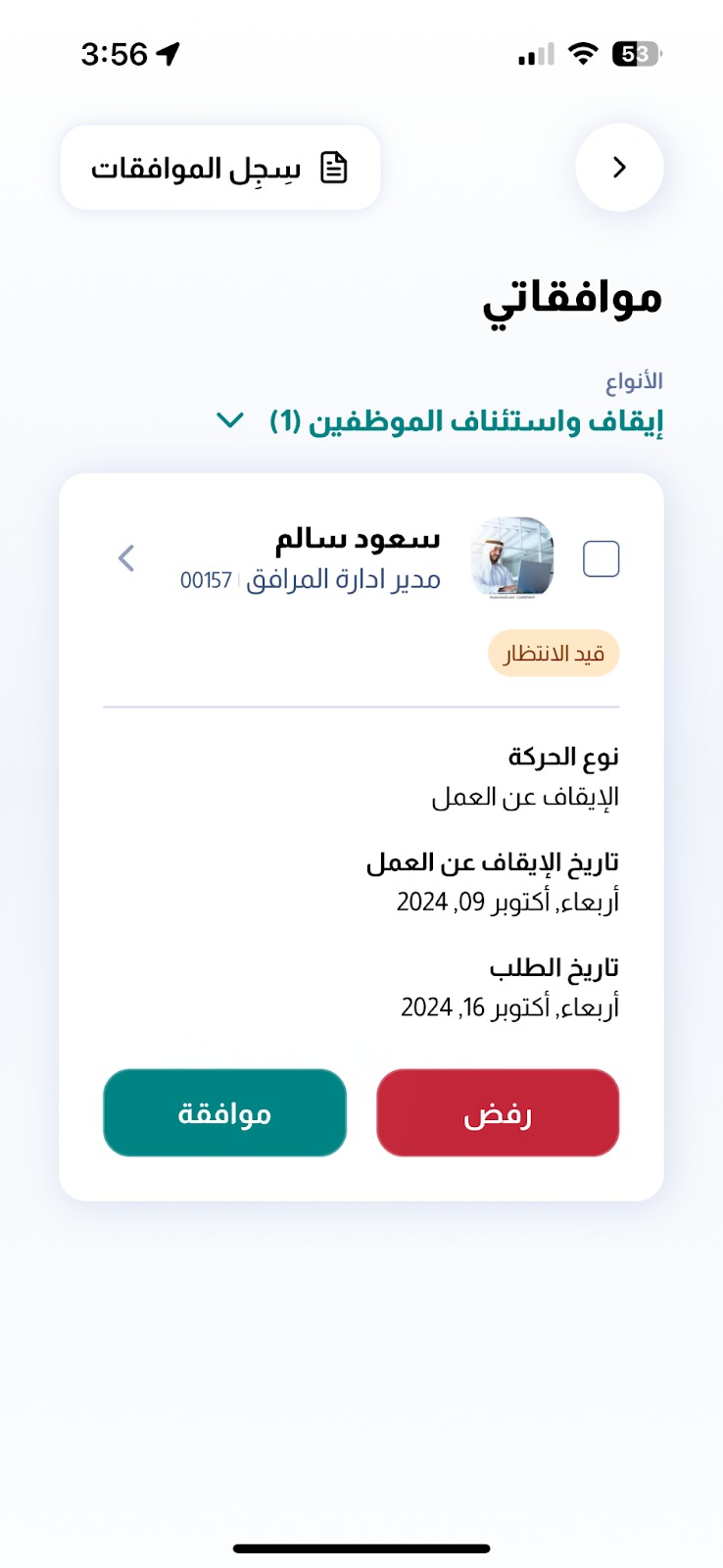Select the checkbox next to سعود سالم

coord(601,559)
